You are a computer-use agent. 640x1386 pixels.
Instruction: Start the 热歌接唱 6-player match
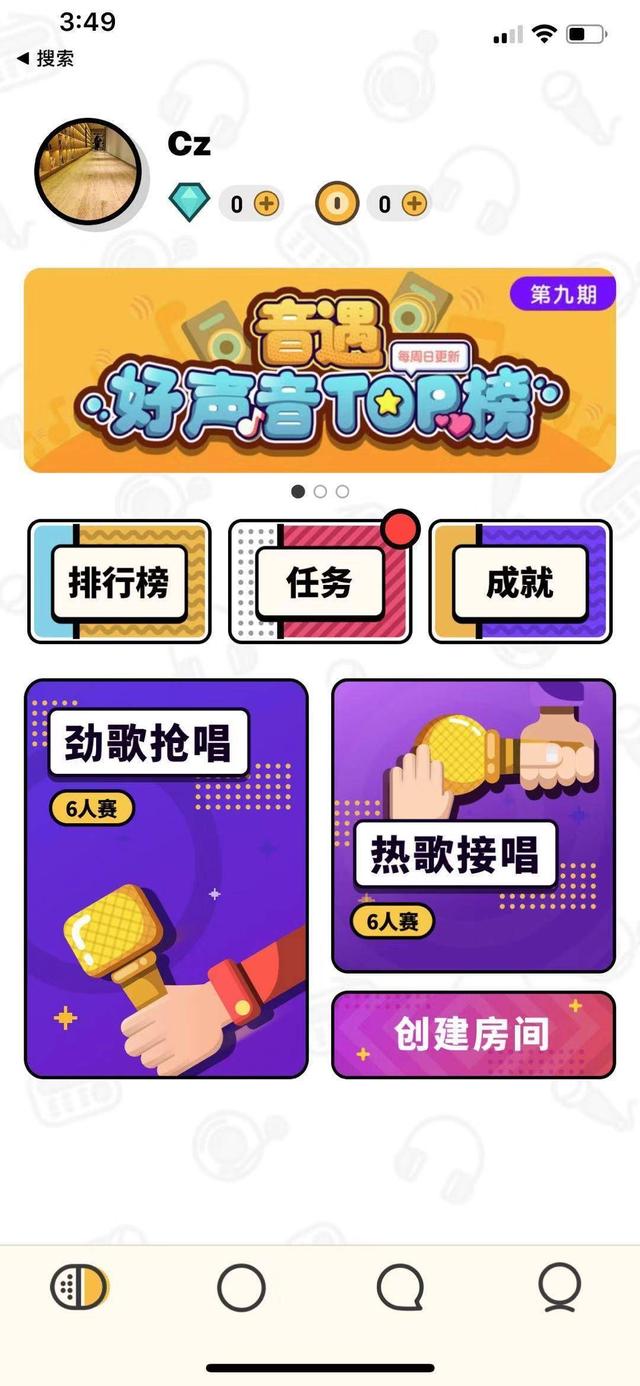click(473, 825)
